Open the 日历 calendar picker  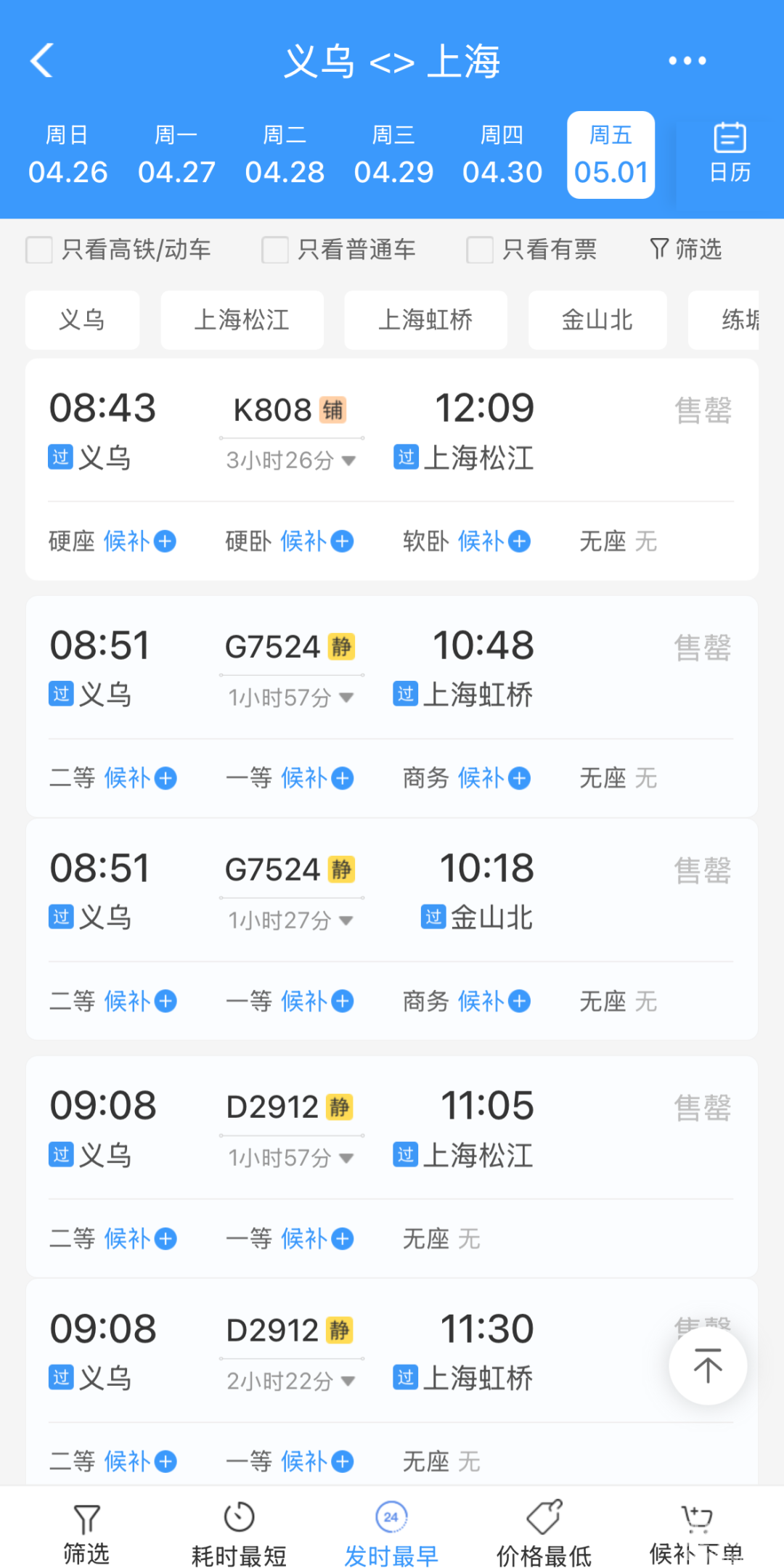730,153
